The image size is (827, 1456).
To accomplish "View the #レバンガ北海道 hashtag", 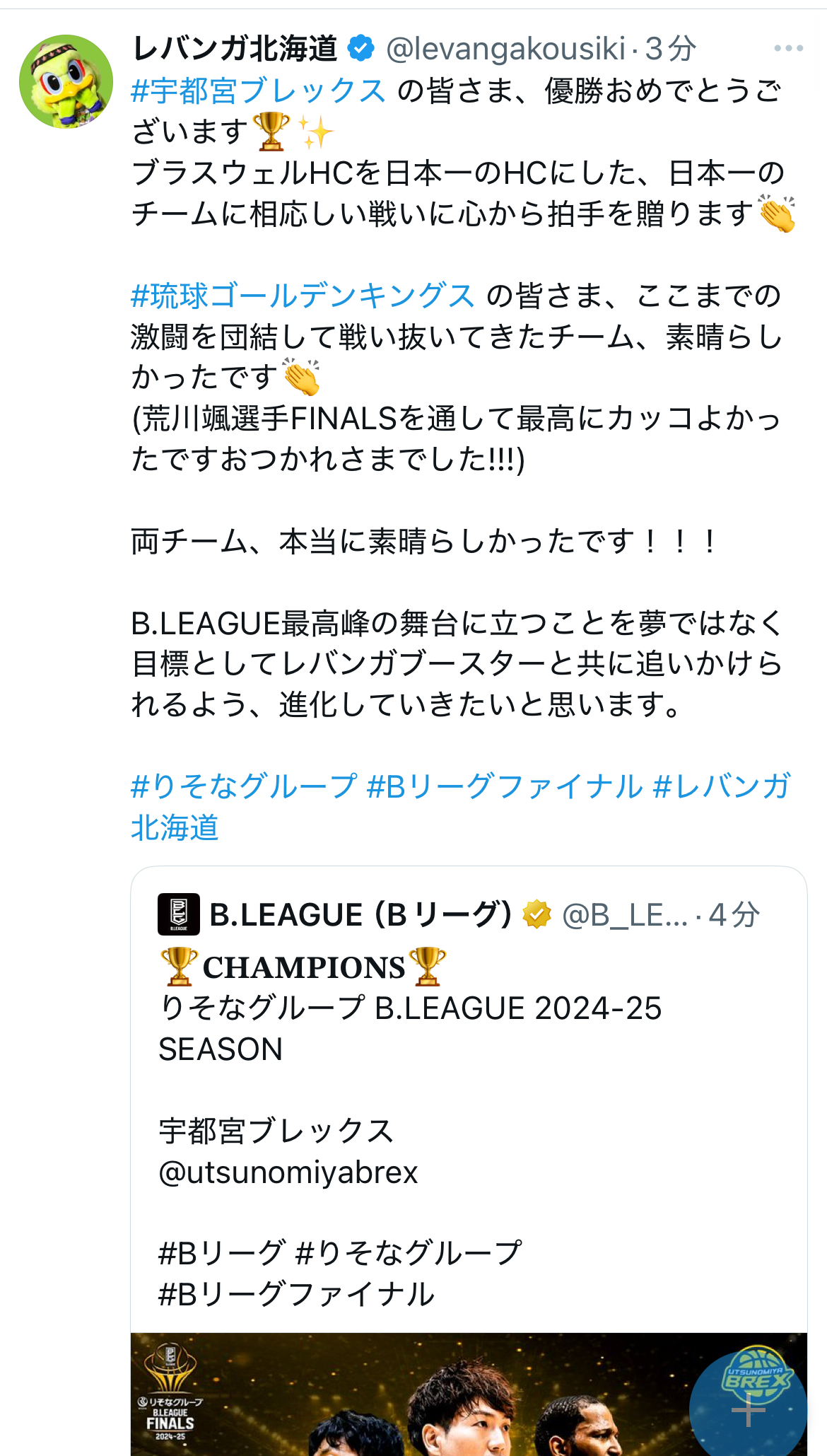I will click(722, 786).
